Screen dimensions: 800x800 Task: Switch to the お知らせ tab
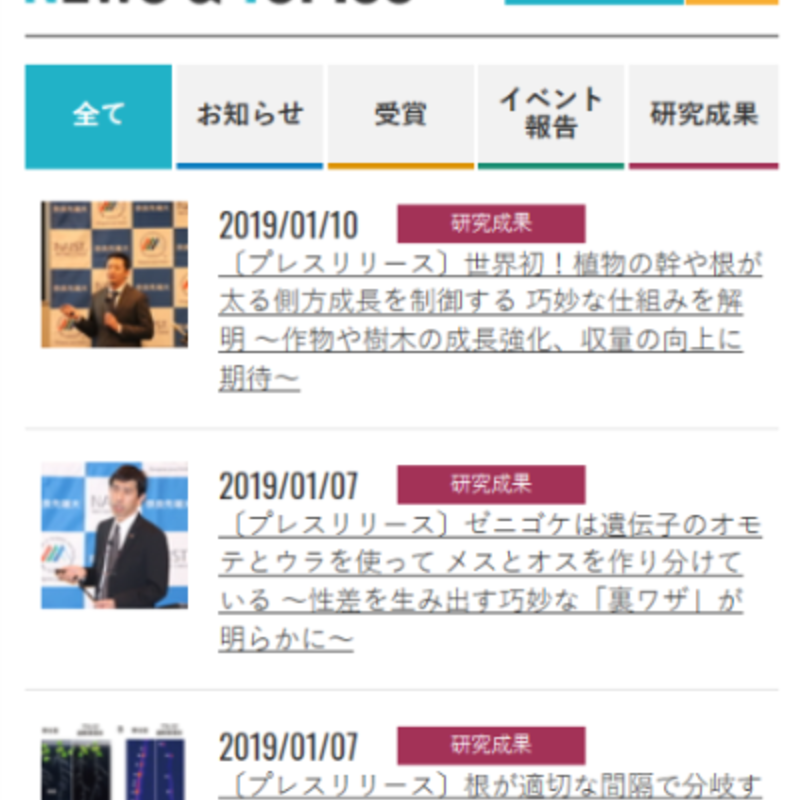249,116
